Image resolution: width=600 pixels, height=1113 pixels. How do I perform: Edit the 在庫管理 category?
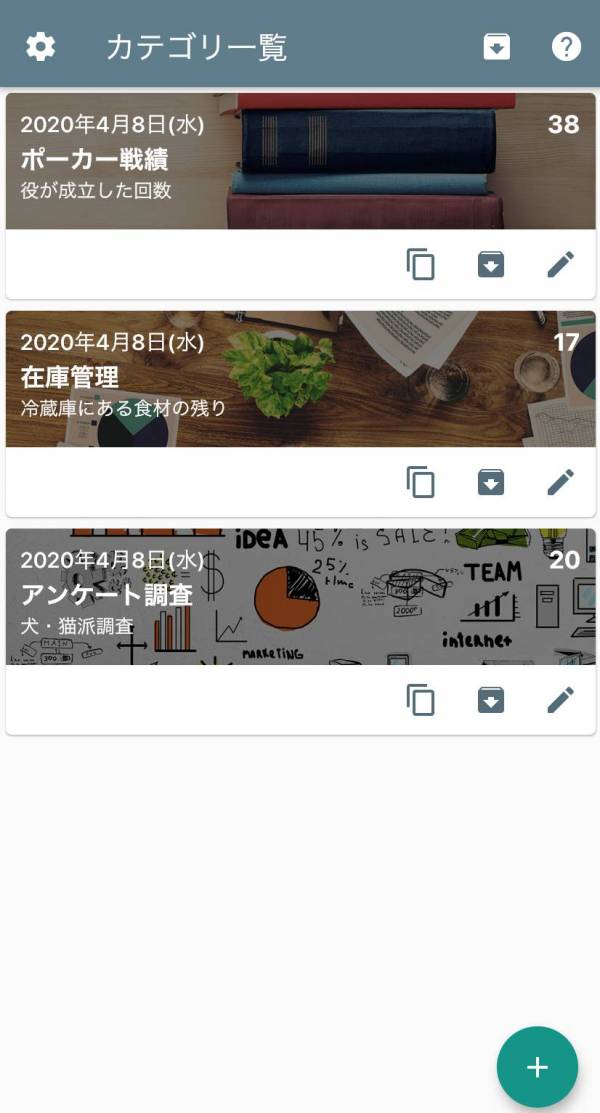(561, 482)
